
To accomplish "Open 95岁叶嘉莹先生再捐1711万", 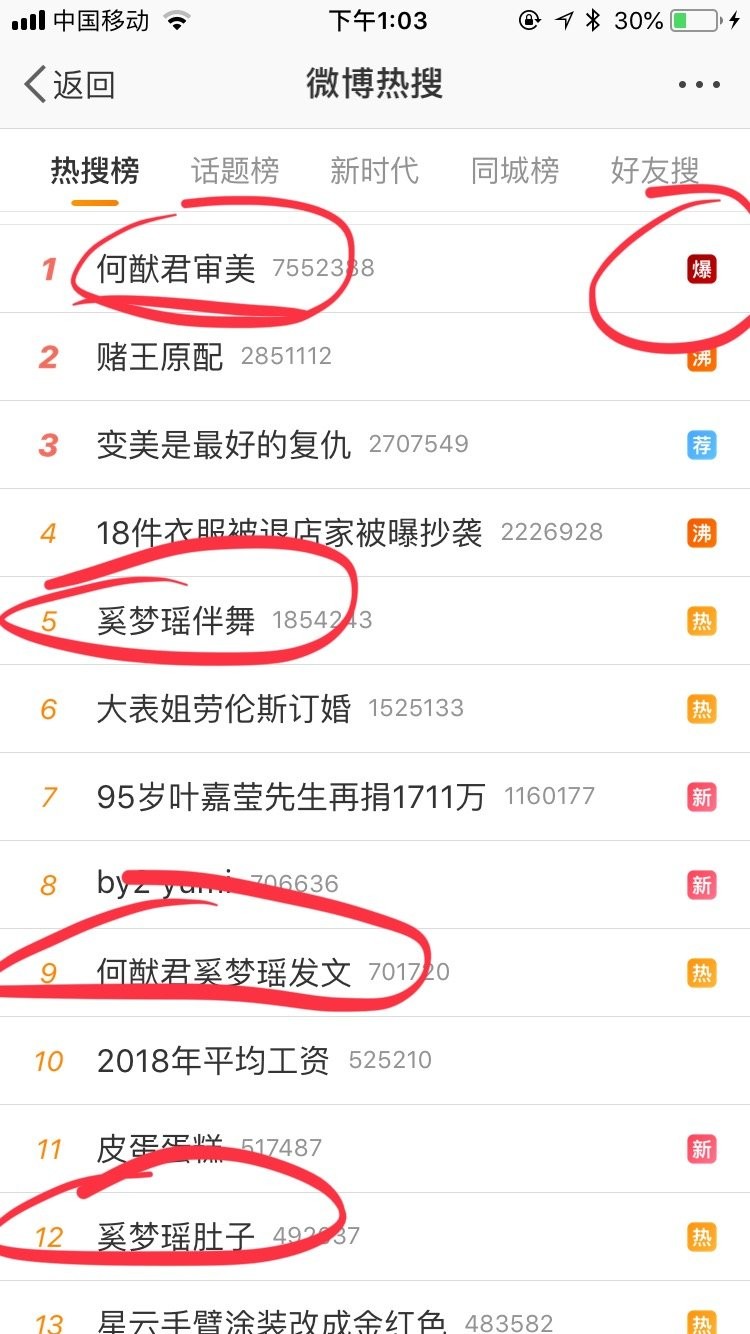I will [290, 797].
